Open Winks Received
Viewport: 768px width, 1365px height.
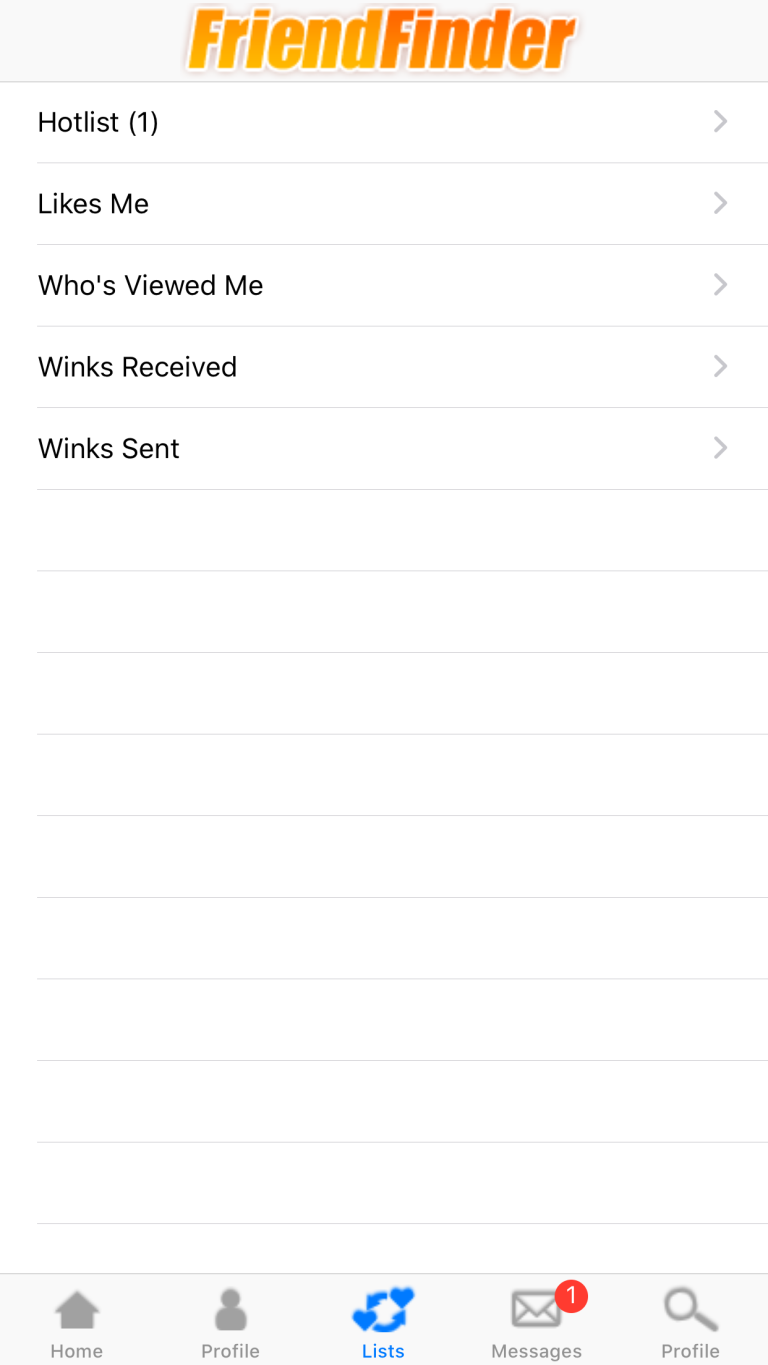(384, 367)
